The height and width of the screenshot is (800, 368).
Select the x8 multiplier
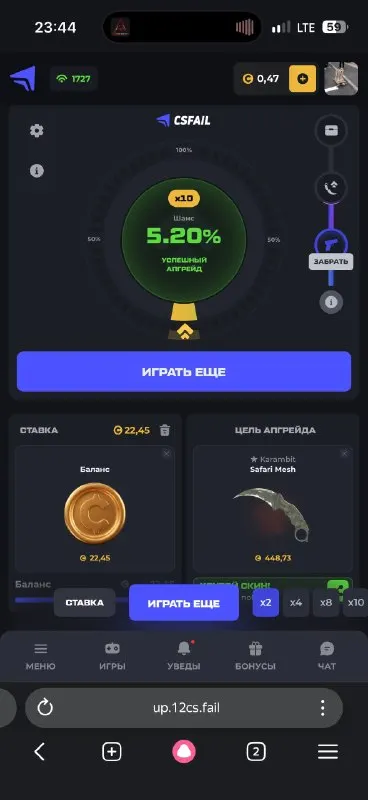click(326, 603)
